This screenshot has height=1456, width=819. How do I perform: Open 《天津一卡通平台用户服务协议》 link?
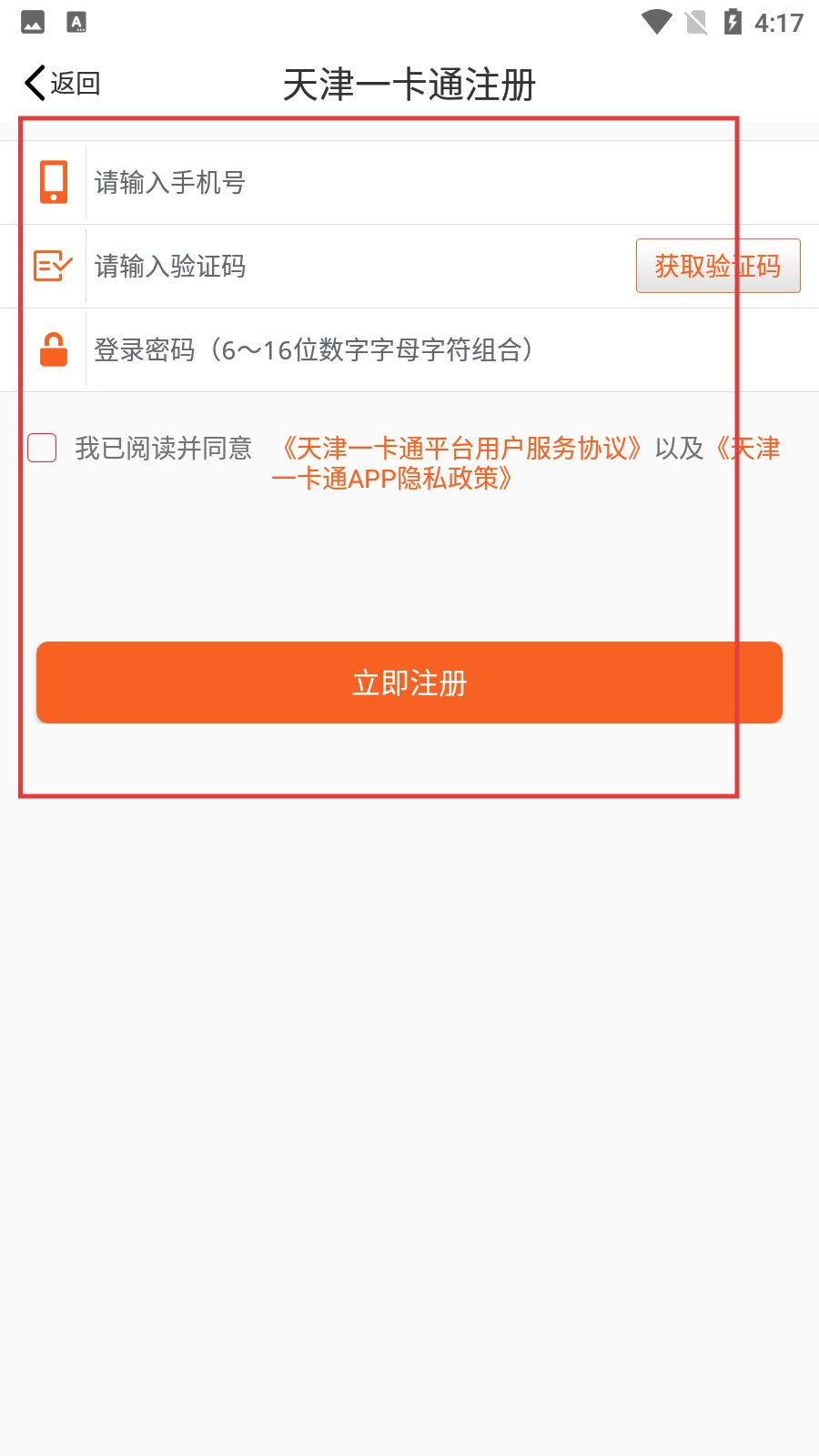(x=462, y=448)
